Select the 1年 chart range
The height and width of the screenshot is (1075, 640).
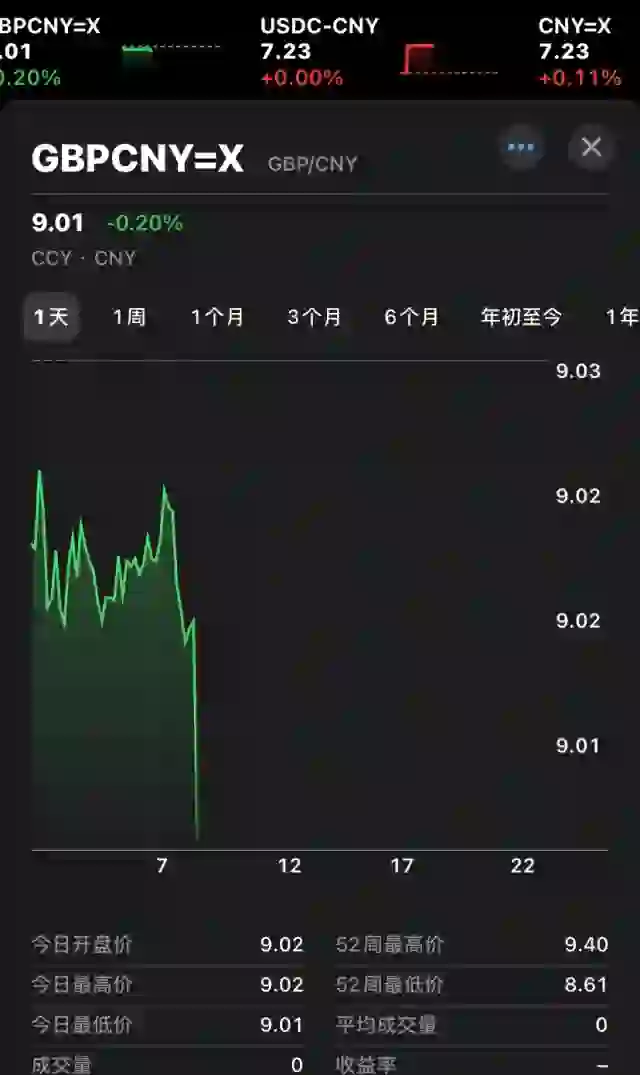click(x=621, y=317)
